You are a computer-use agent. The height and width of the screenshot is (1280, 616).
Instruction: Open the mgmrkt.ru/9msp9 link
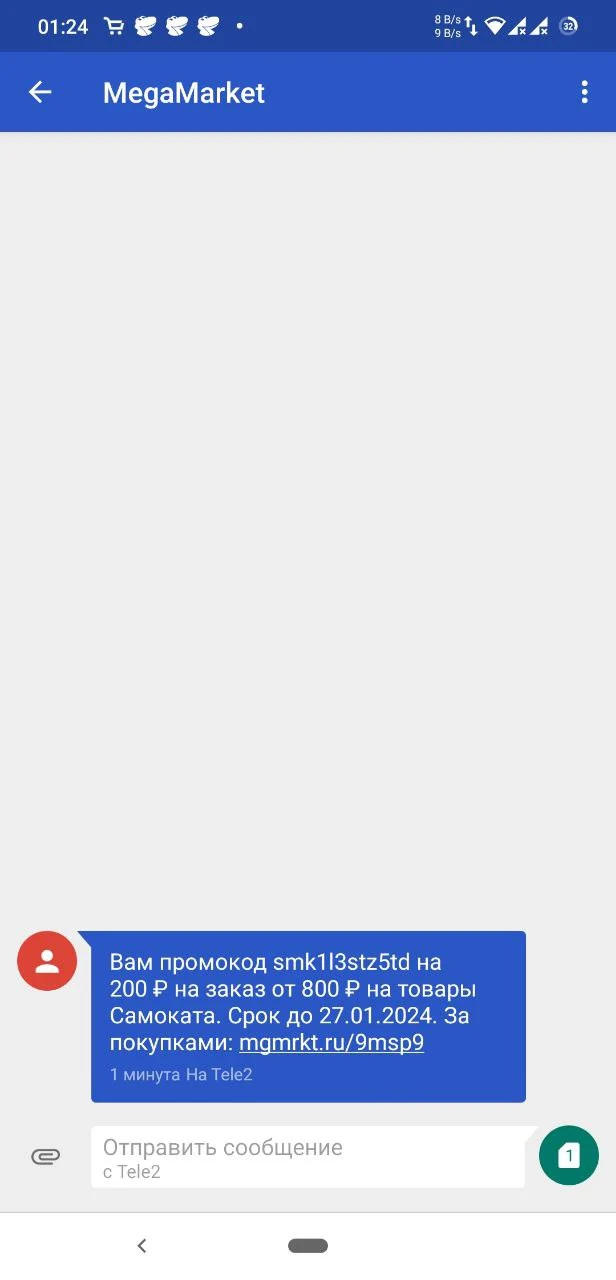tap(331, 1043)
